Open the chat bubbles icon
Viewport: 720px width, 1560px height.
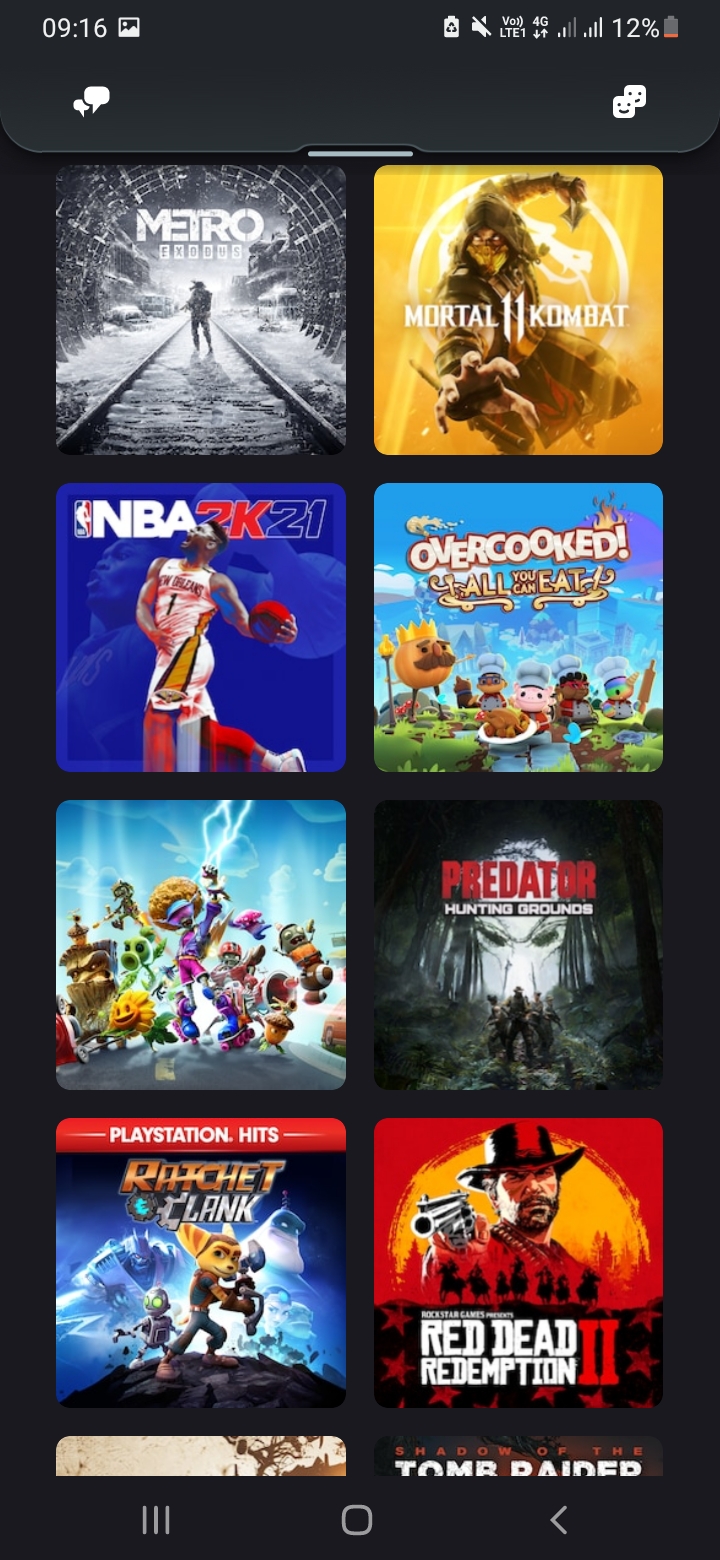pyautogui.click(x=91, y=102)
